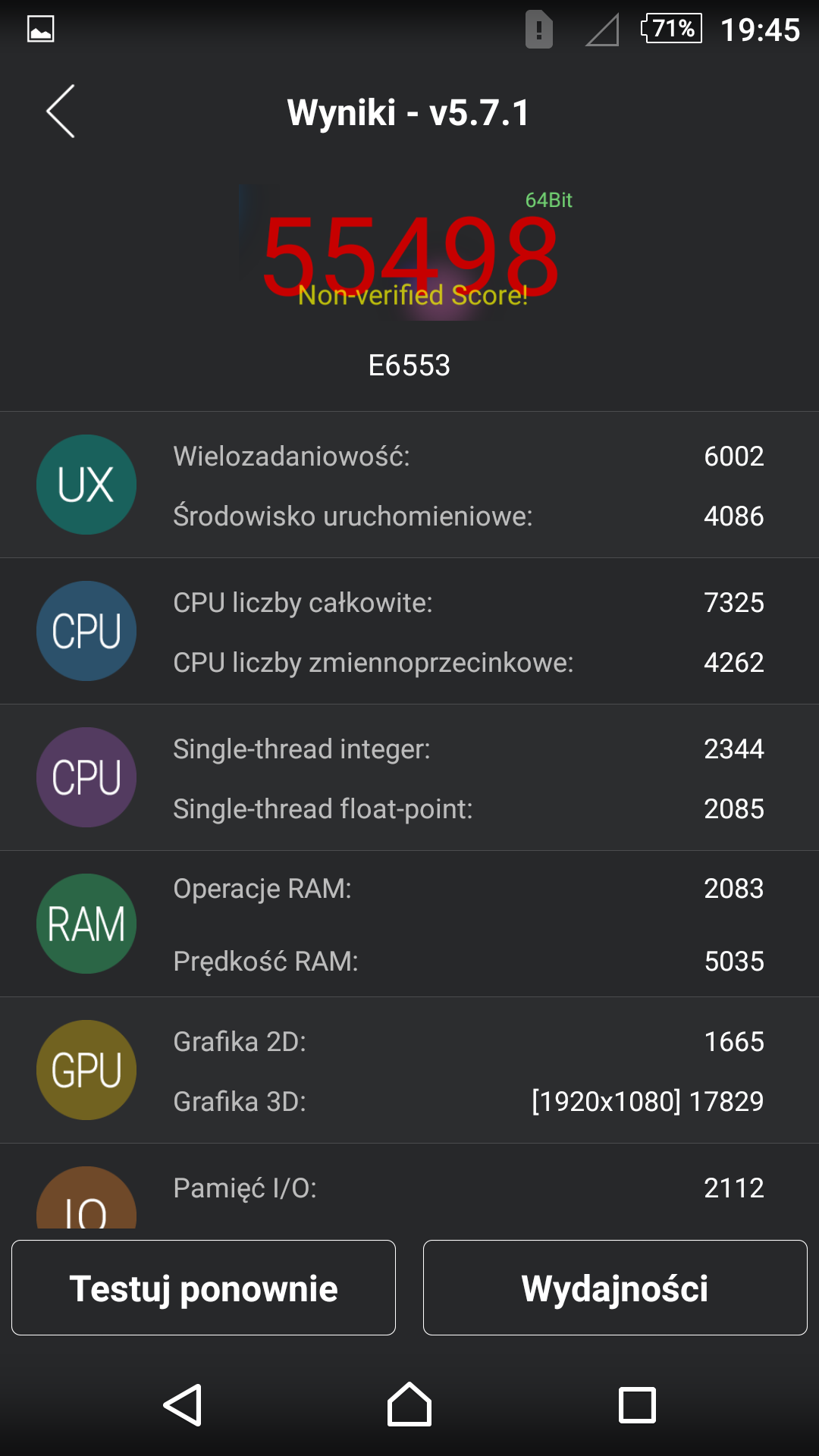Viewport: 819px width, 1456px height.
Task: Go back using the header arrow
Action: (61, 111)
